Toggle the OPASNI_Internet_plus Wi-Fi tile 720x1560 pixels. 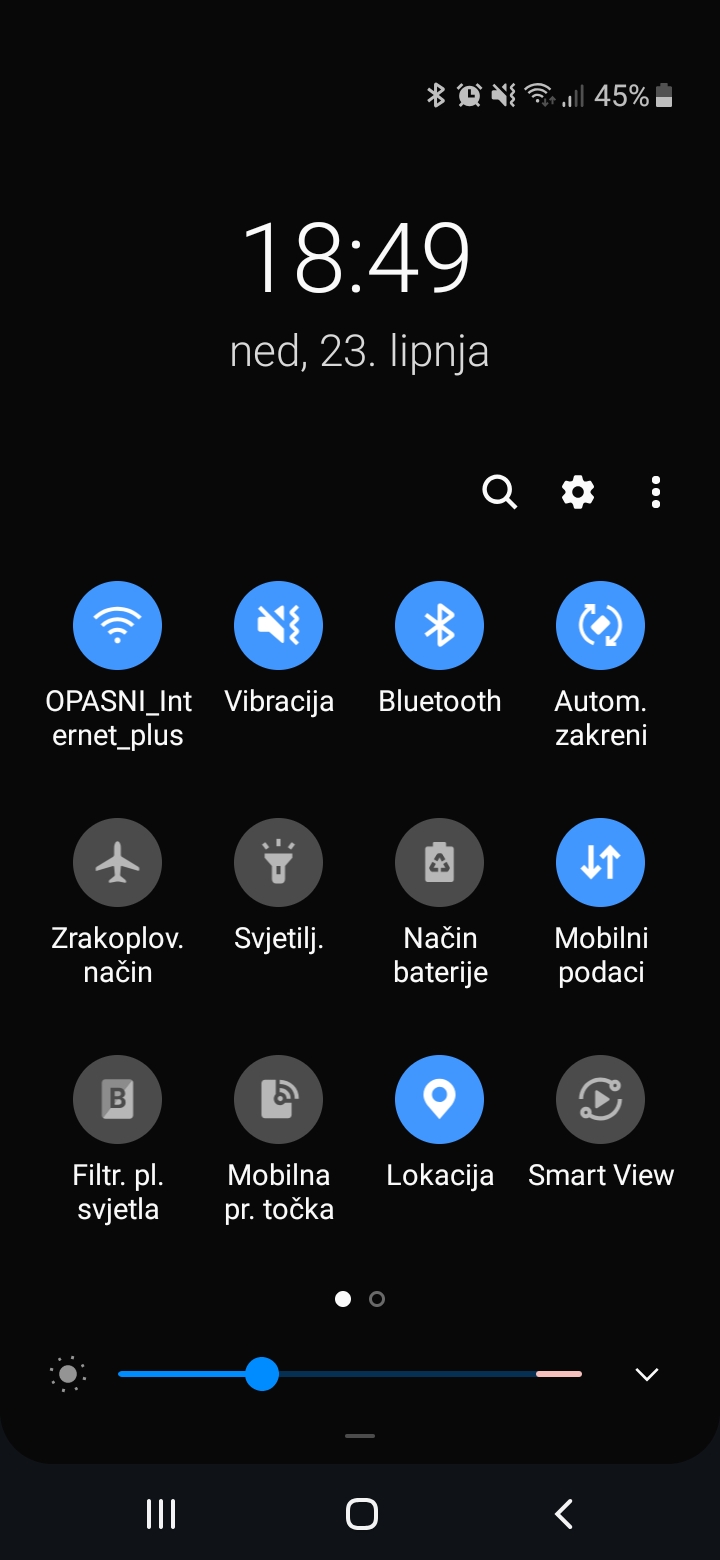pos(118,626)
